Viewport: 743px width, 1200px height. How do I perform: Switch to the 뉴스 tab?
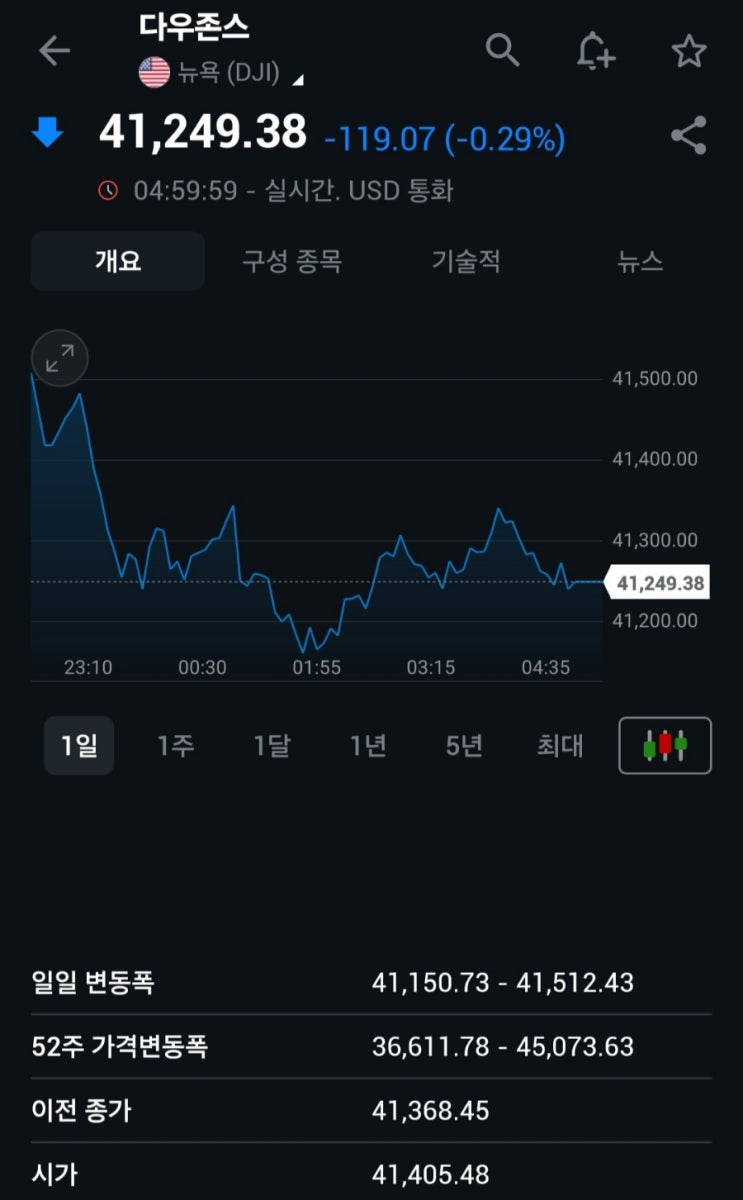640,262
